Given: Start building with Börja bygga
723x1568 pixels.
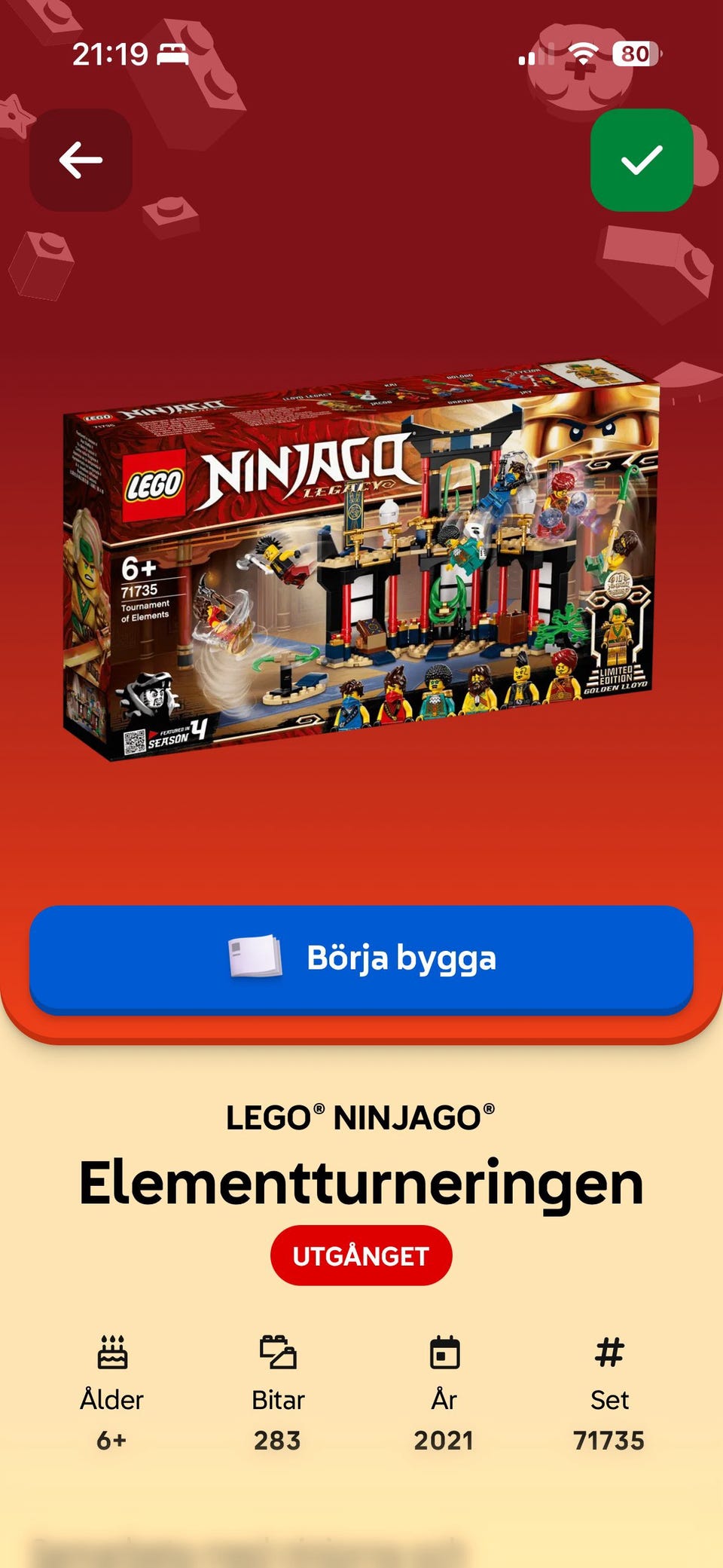Looking at the screenshot, I should tap(361, 959).
